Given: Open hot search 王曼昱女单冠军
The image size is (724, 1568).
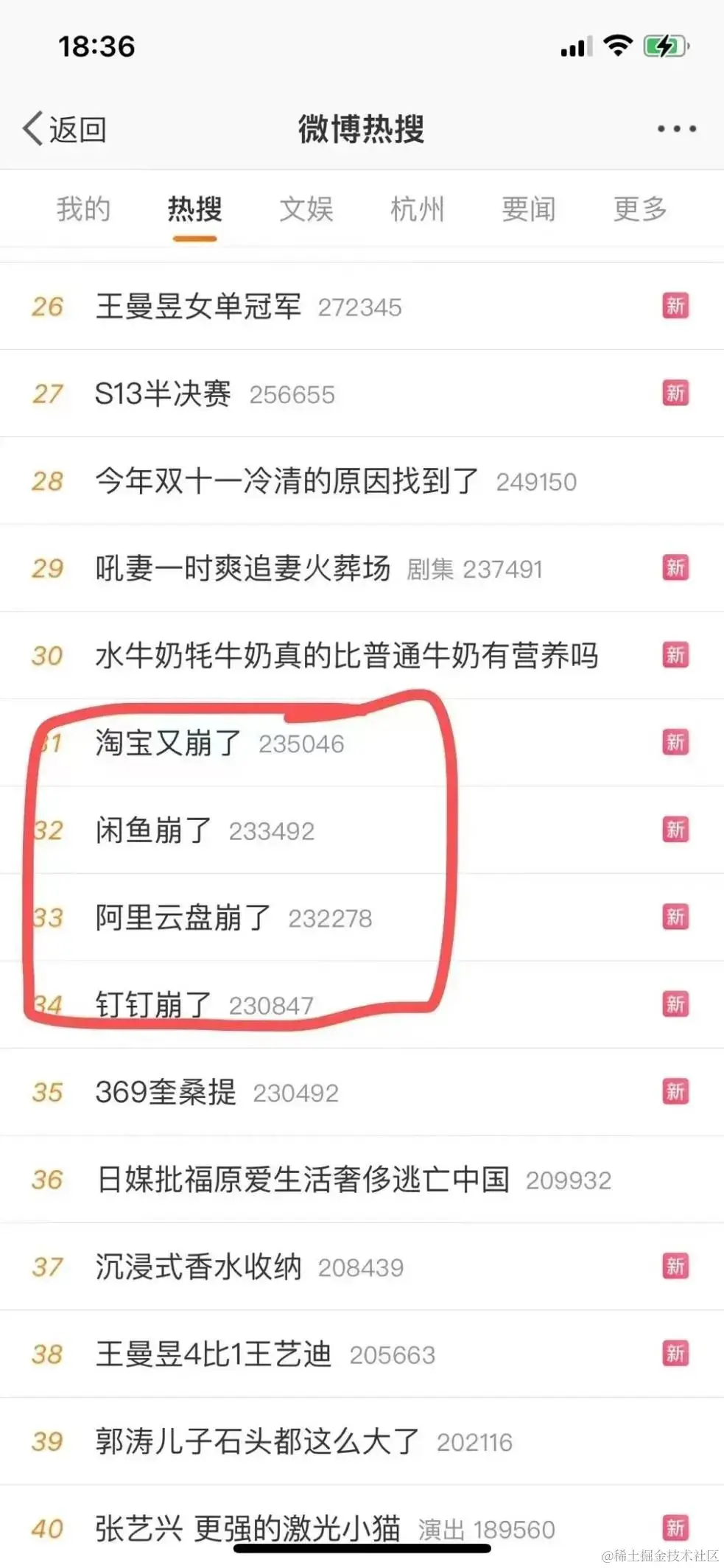Looking at the screenshot, I should coord(199,307).
